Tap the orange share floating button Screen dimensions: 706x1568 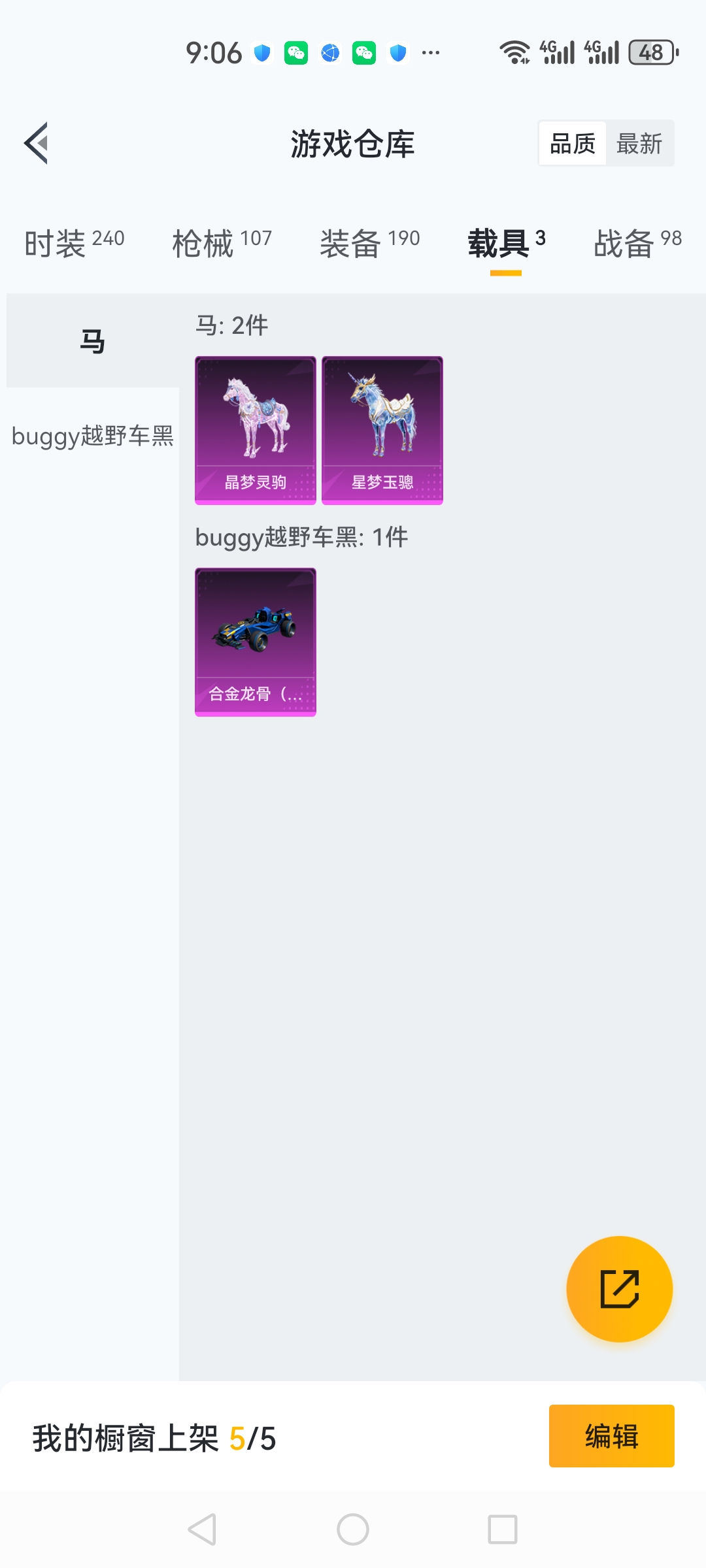[x=619, y=1288]
